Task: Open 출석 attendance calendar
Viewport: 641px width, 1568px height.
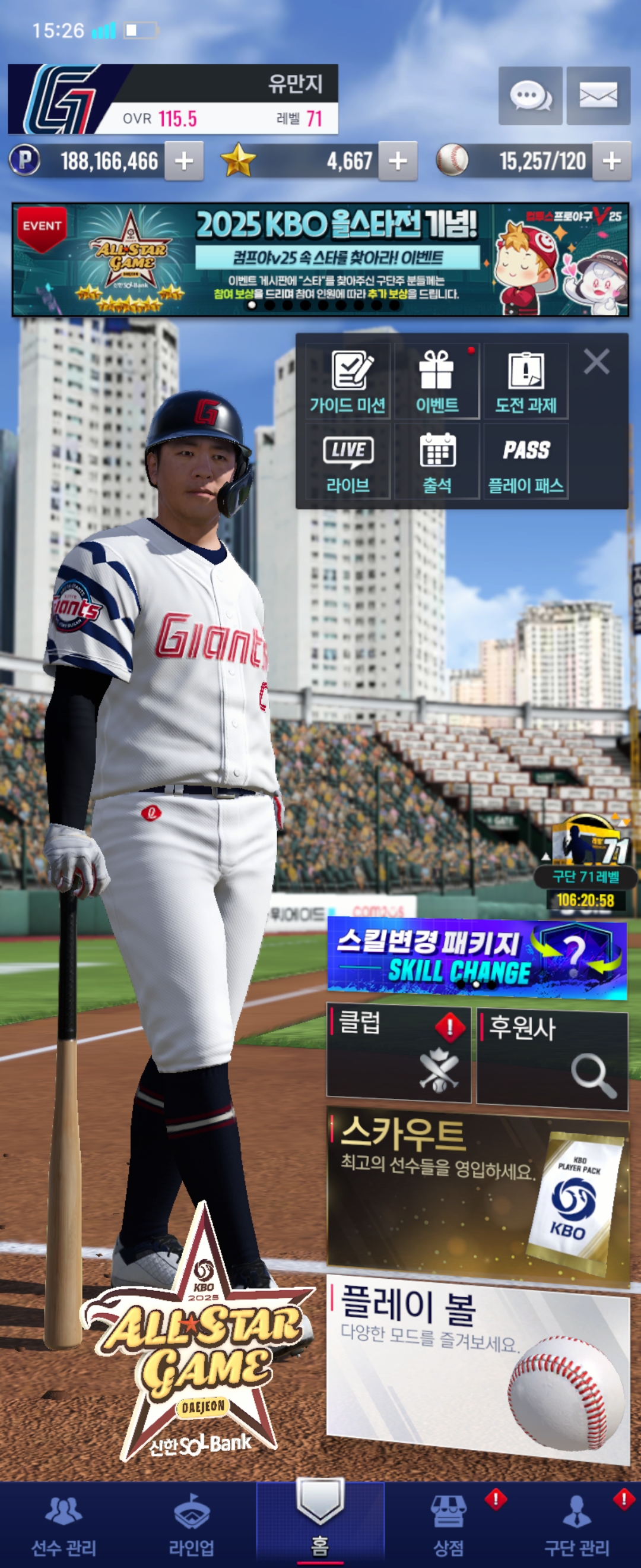Action: pos(437,462)
